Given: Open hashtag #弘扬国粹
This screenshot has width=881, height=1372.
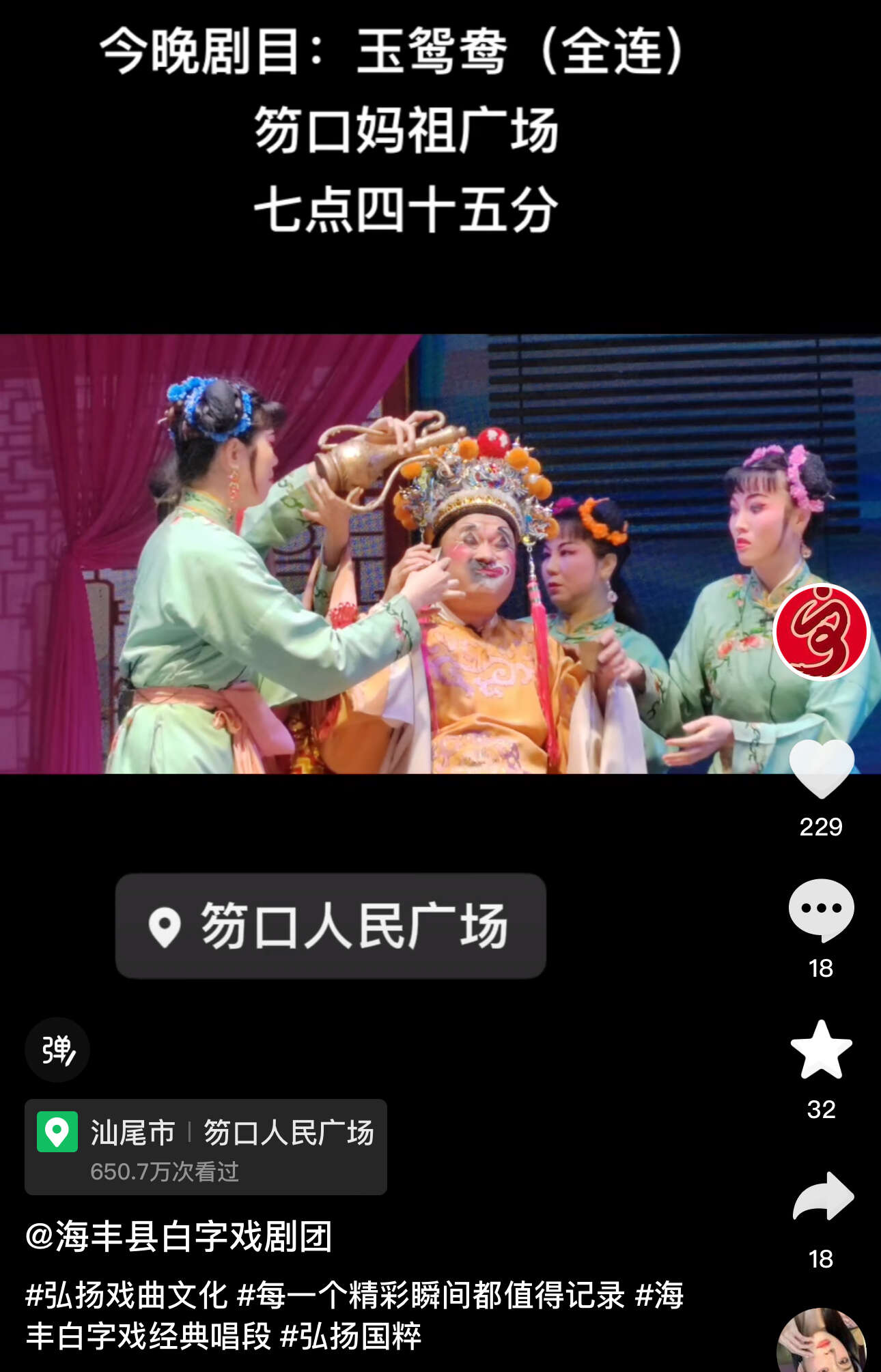Looking at the screenshot, I should (x=351, y=1337).
